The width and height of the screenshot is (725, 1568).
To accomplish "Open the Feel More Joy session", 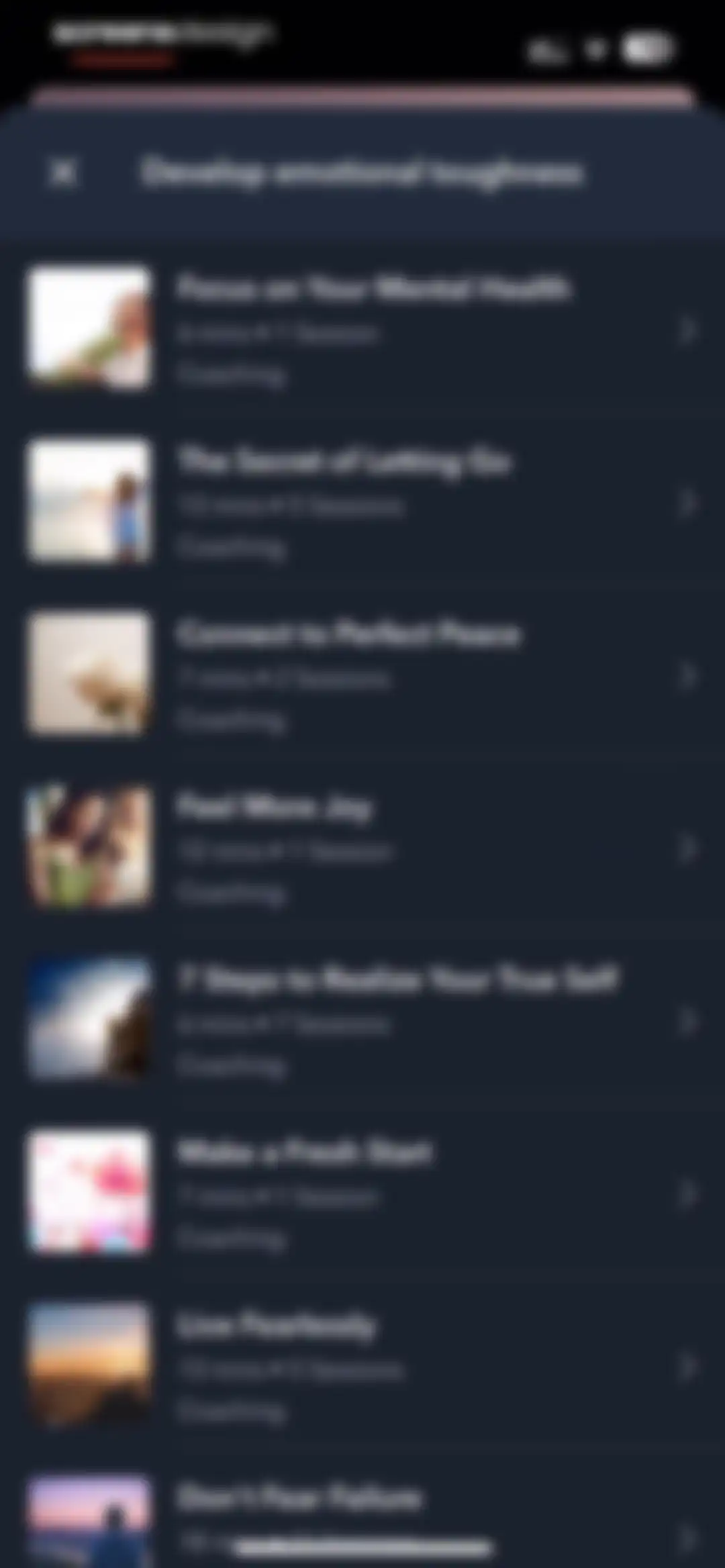I will coord(362,848).
